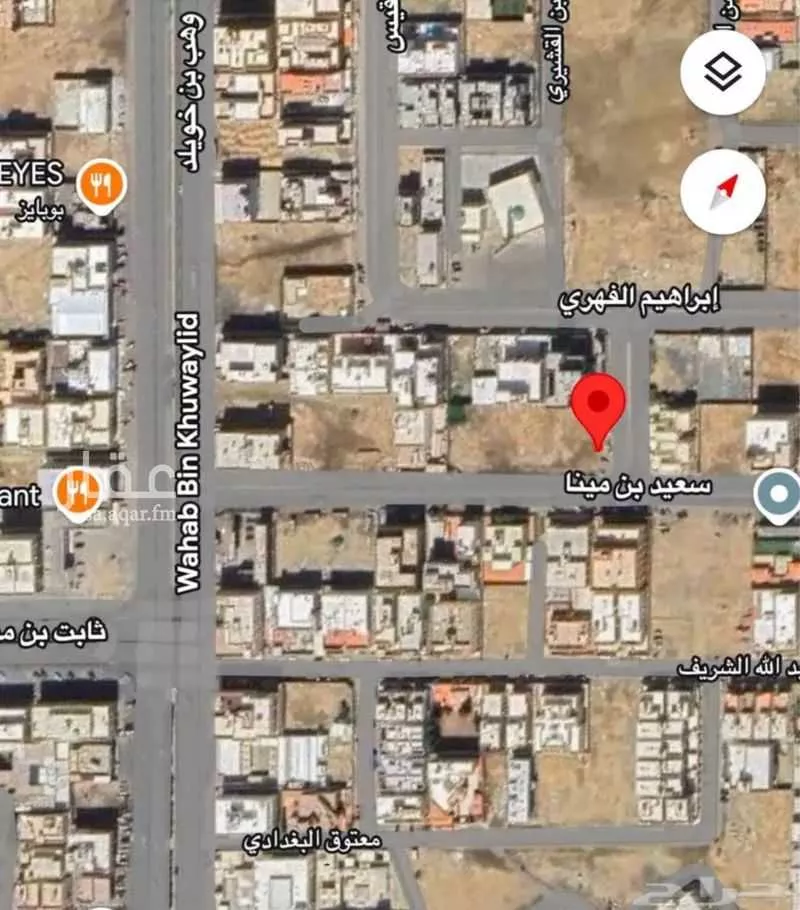
Task: Open the map layers button
Action: coord(723,72)
